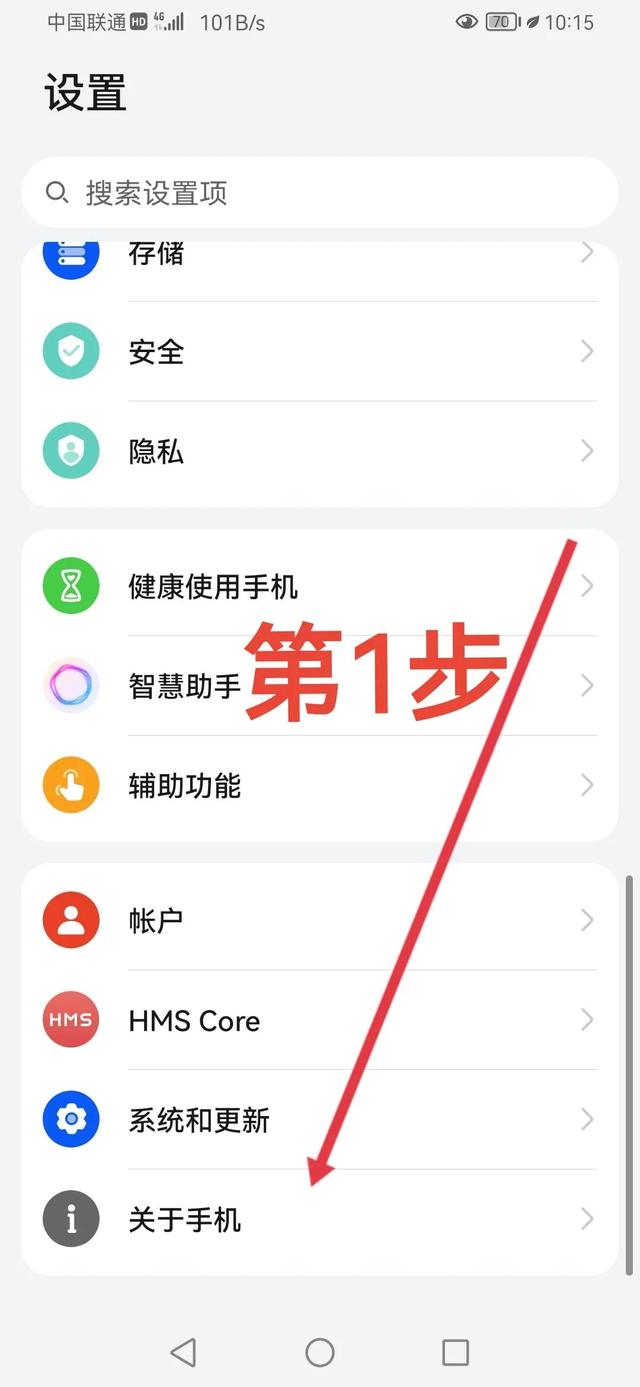This screenshot has height=1387, width=640.
Task: Tap the search settings field
Action: pyautogui.click(x=320, y=192)
